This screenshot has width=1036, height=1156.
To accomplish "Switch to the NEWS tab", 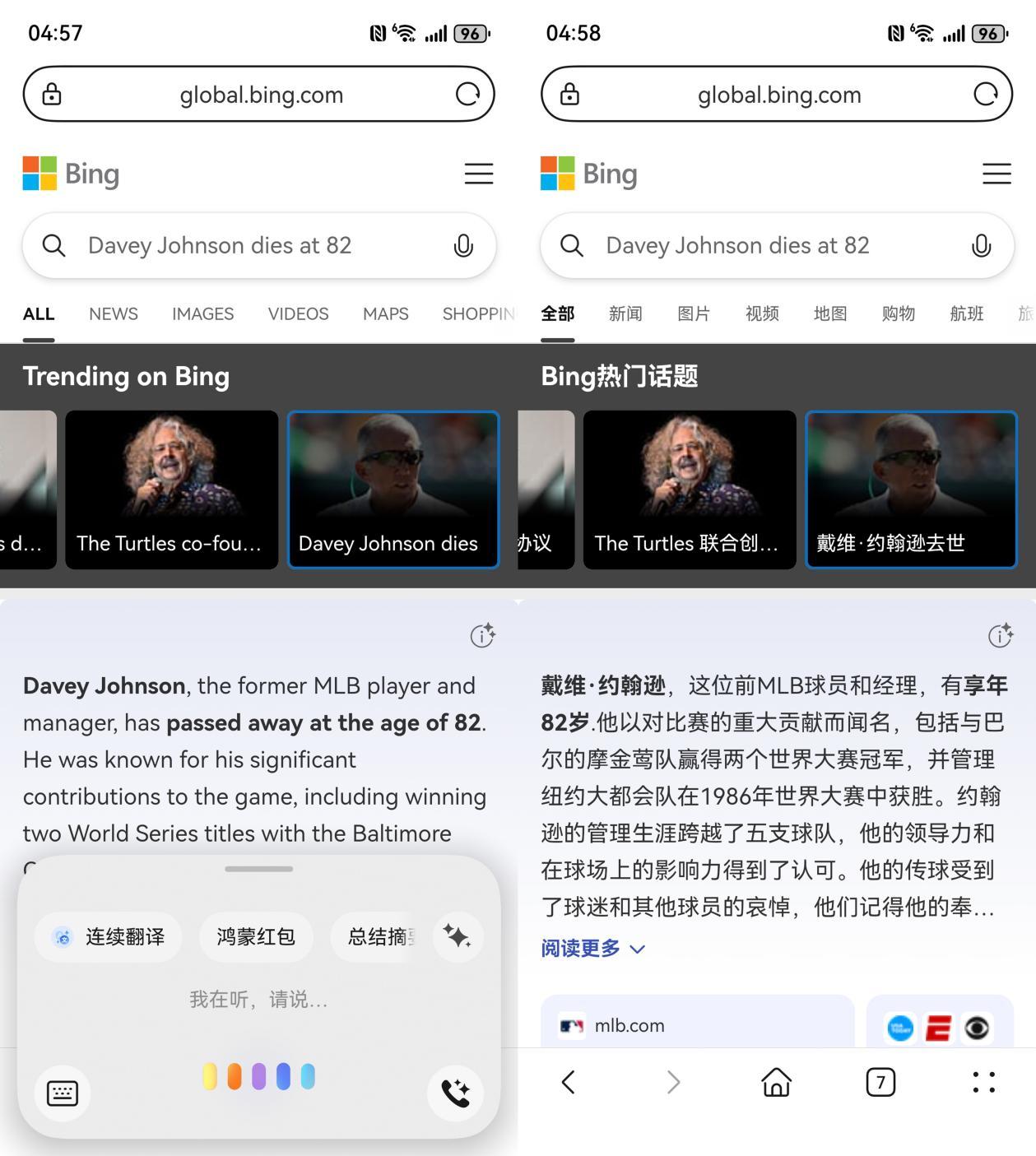I will (x=114, y=313).
